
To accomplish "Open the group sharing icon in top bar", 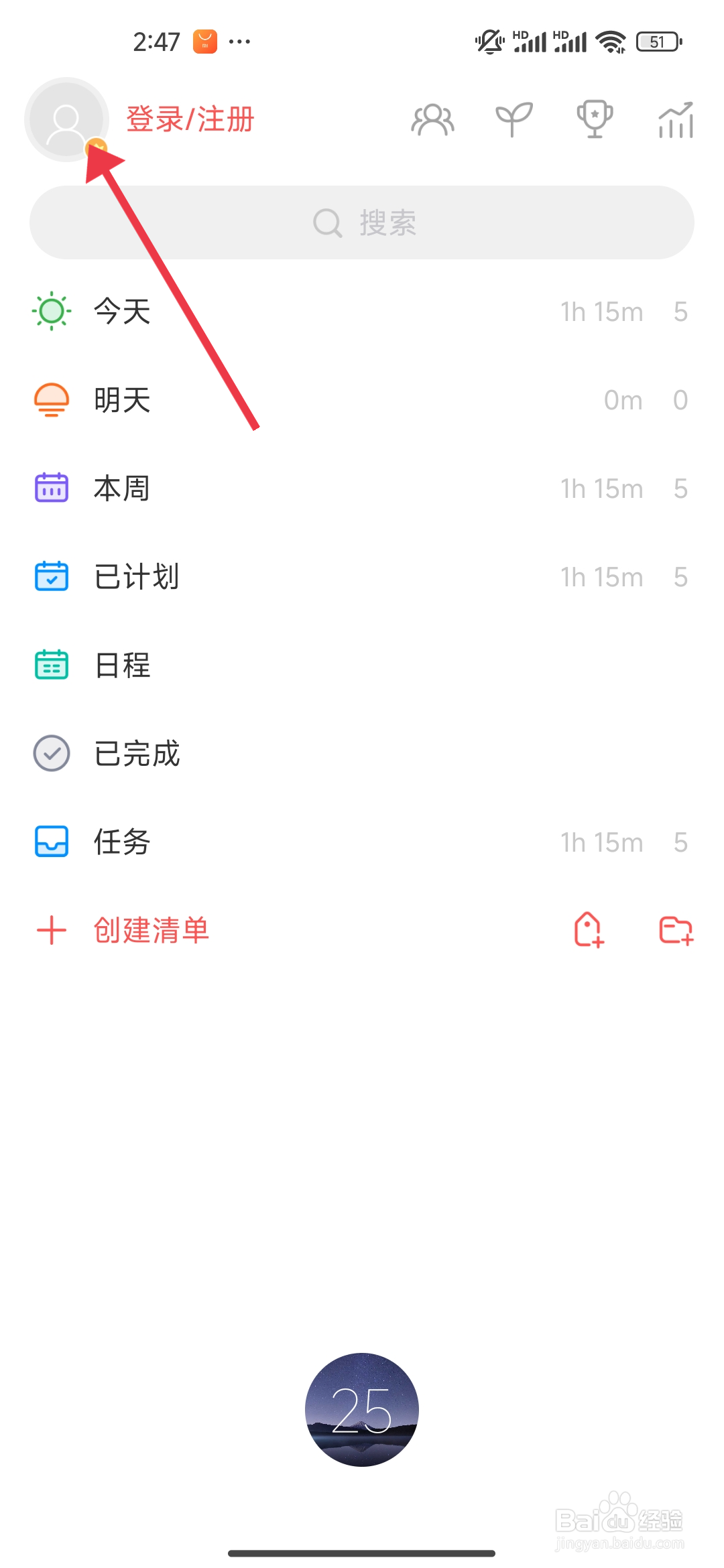I will pyautogui.click(x=432, y=119).
